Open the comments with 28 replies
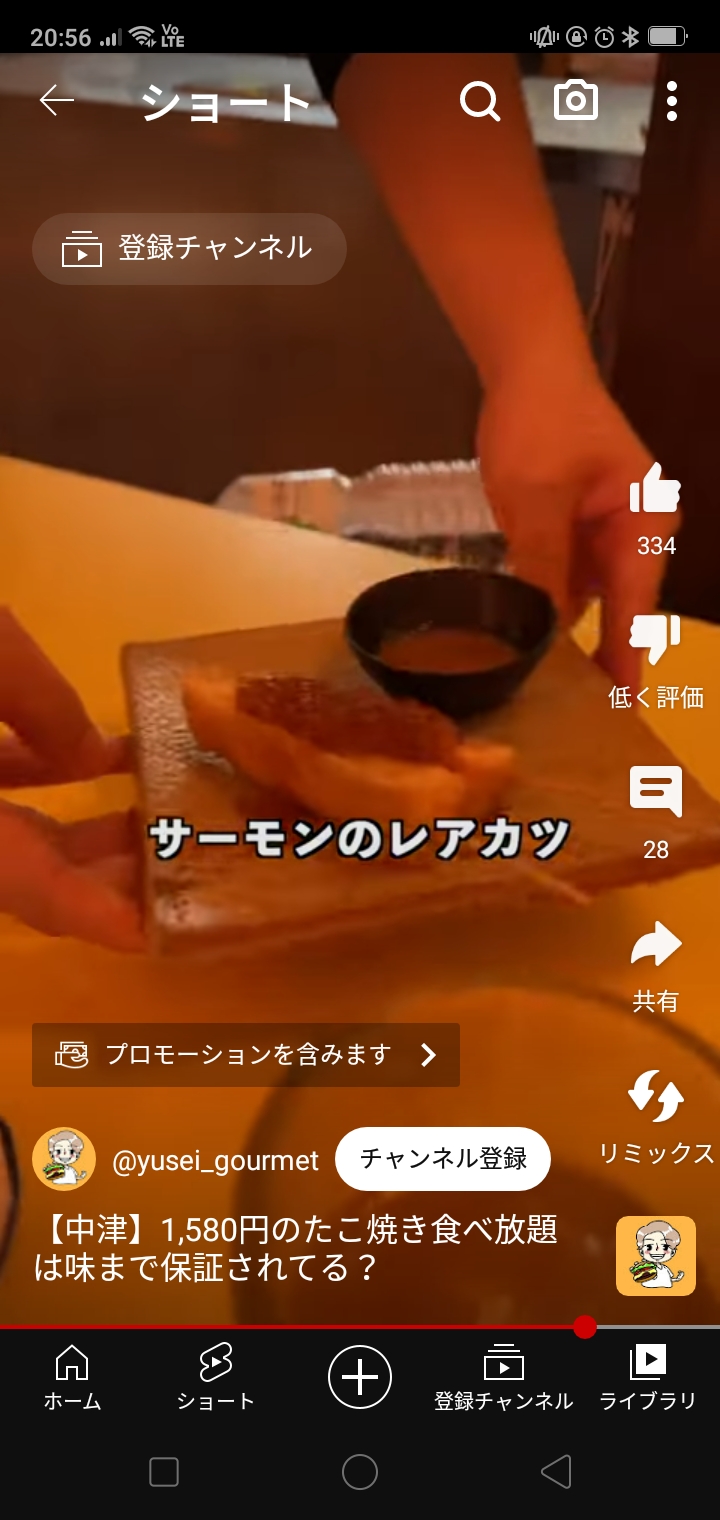 655,793
